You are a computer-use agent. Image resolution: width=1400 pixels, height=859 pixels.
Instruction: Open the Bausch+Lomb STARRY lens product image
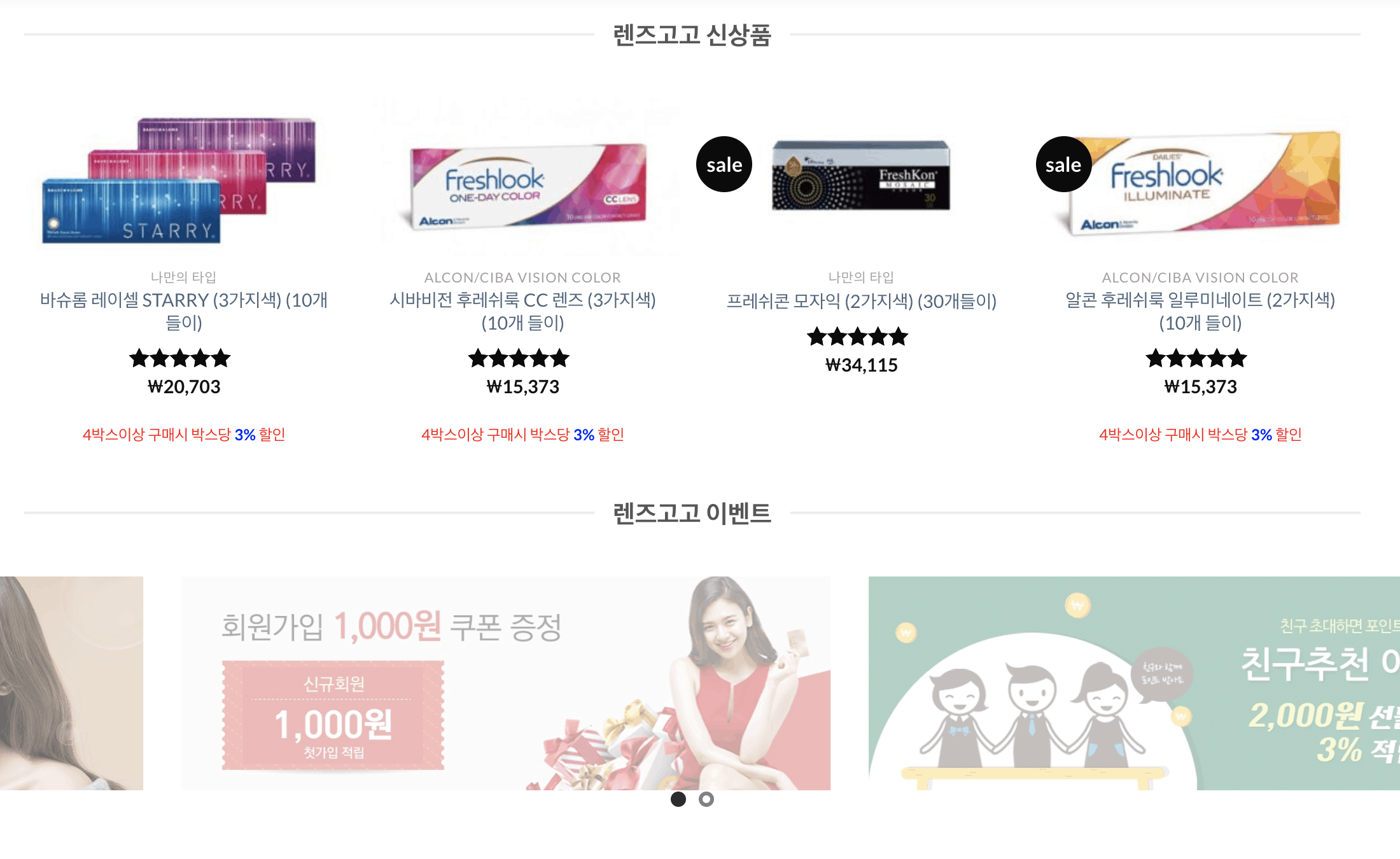coord(179,180)
